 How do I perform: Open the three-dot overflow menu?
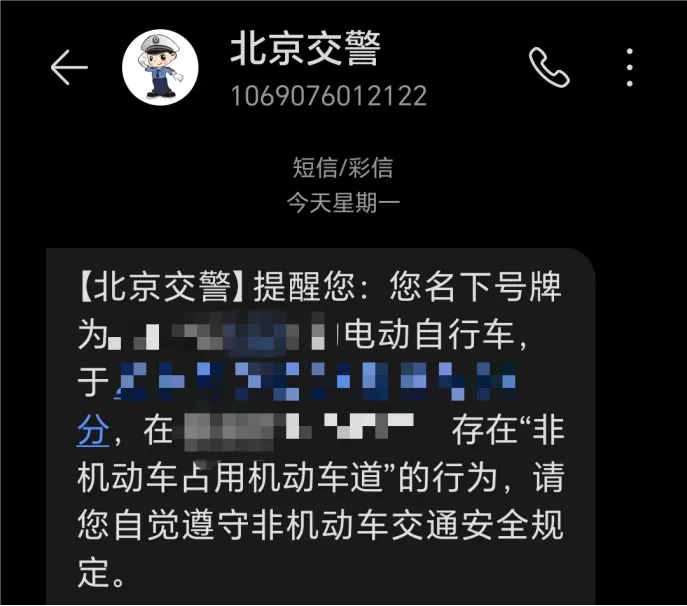tap(630, 68)
